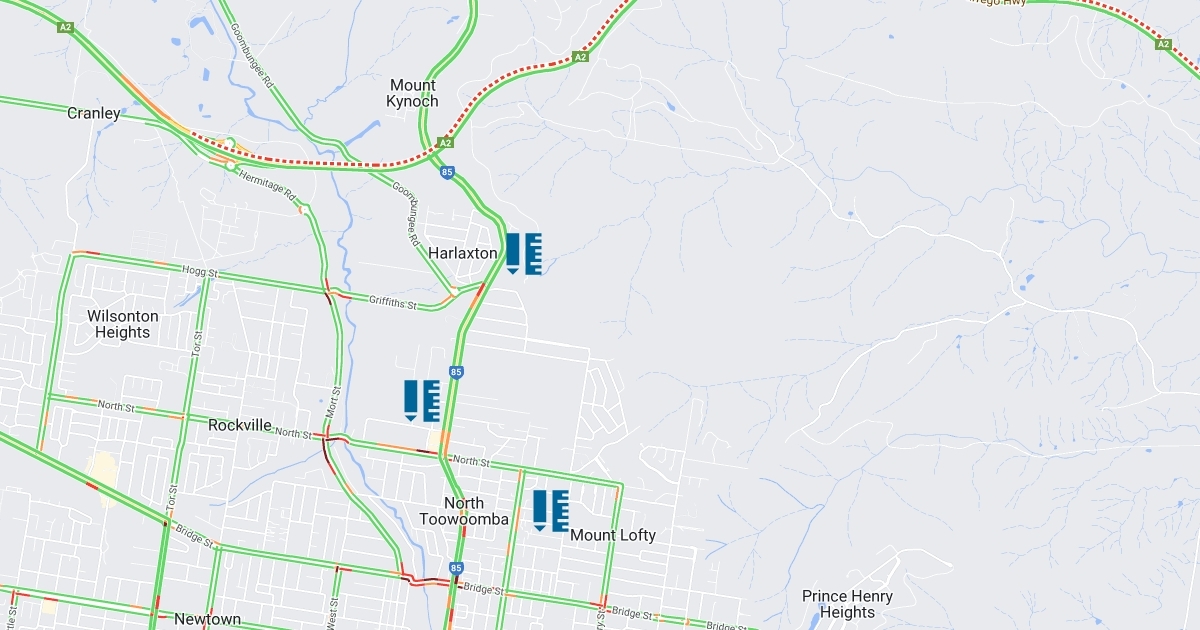Select the gauge marker above North St

click(x=422, y=400)
